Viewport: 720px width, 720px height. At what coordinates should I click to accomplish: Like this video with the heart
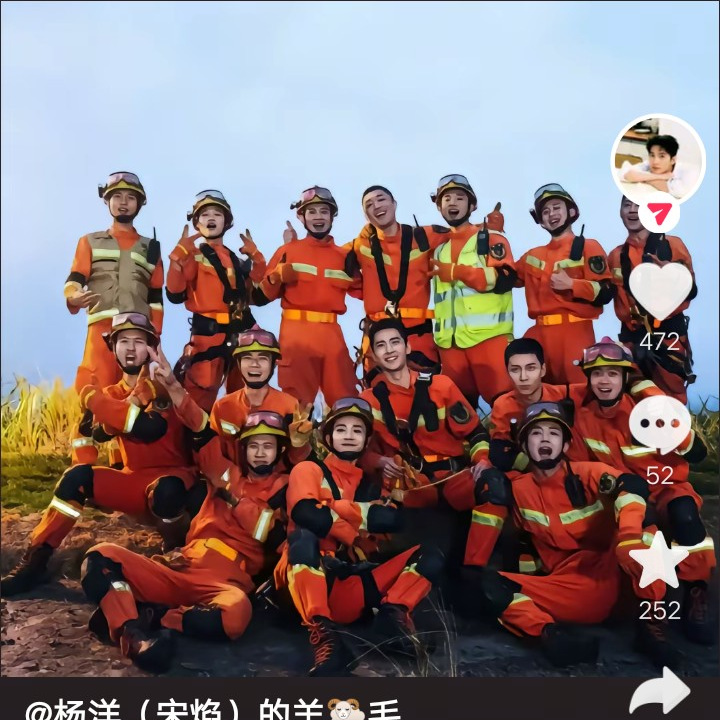click(x=660, y=290)
